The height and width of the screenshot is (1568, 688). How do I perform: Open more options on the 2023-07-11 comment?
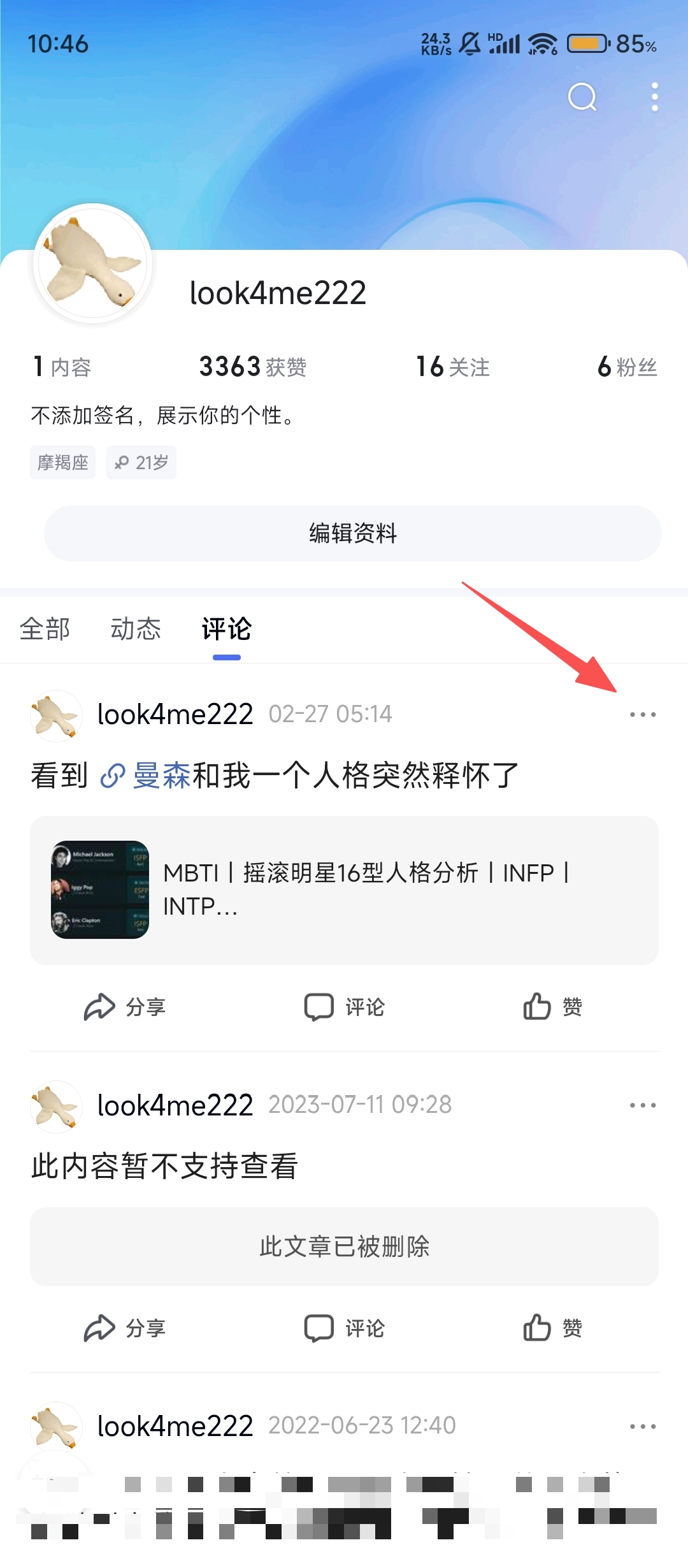[x=642, y=1105]
